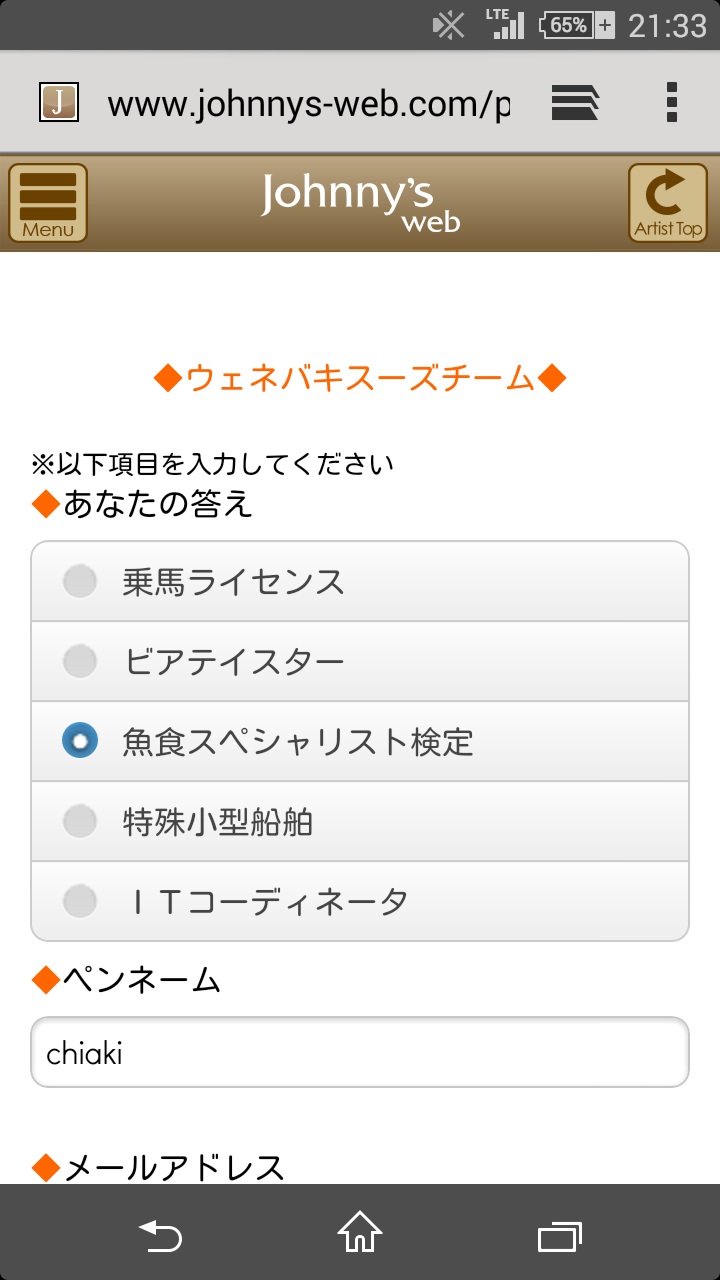The width and height of the screenshot is (720, 1280).
Task: Select 魚食スペシャリスト検定 radio option
Action: 360,742
